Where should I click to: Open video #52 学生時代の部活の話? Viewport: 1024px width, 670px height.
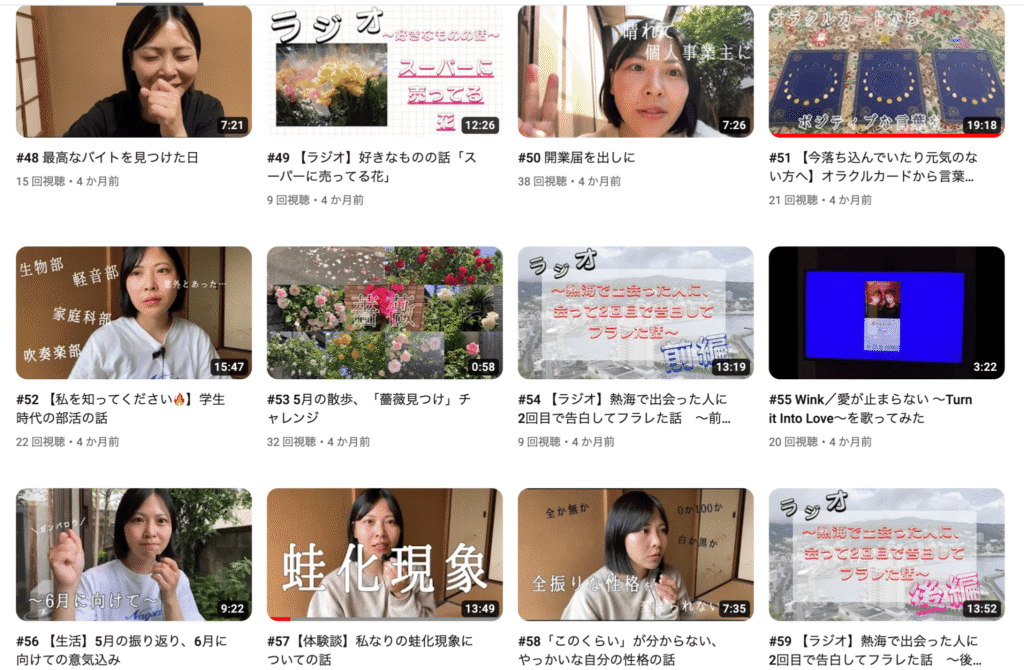(134, 313)
